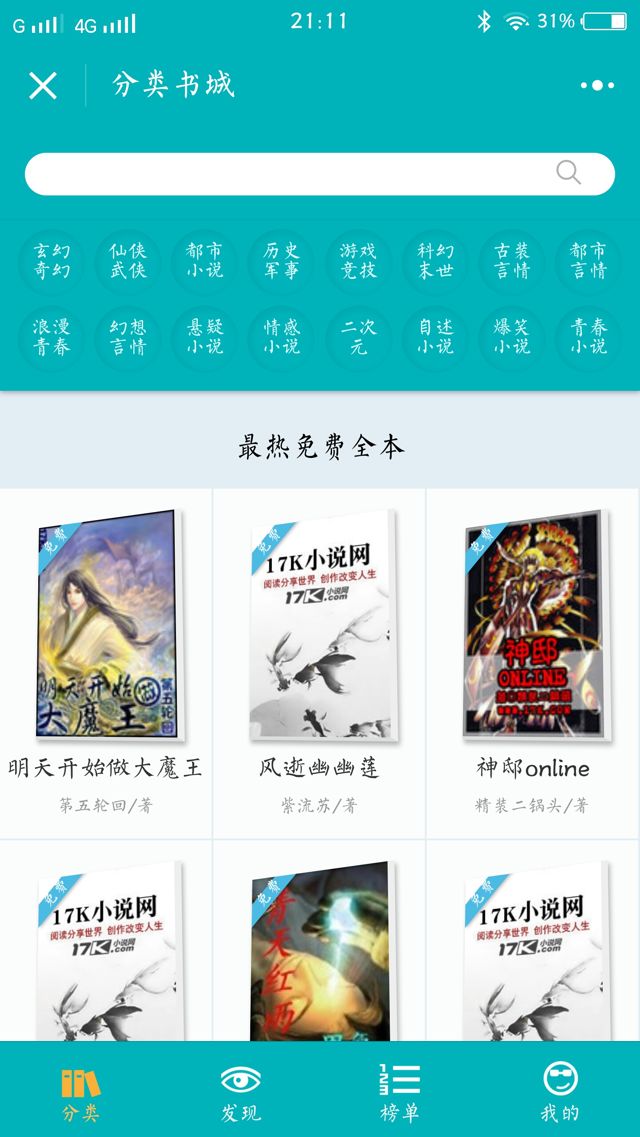Choose the 古装言情 category
Screen dimensions: 640x1137
click(x=512, y=261)
